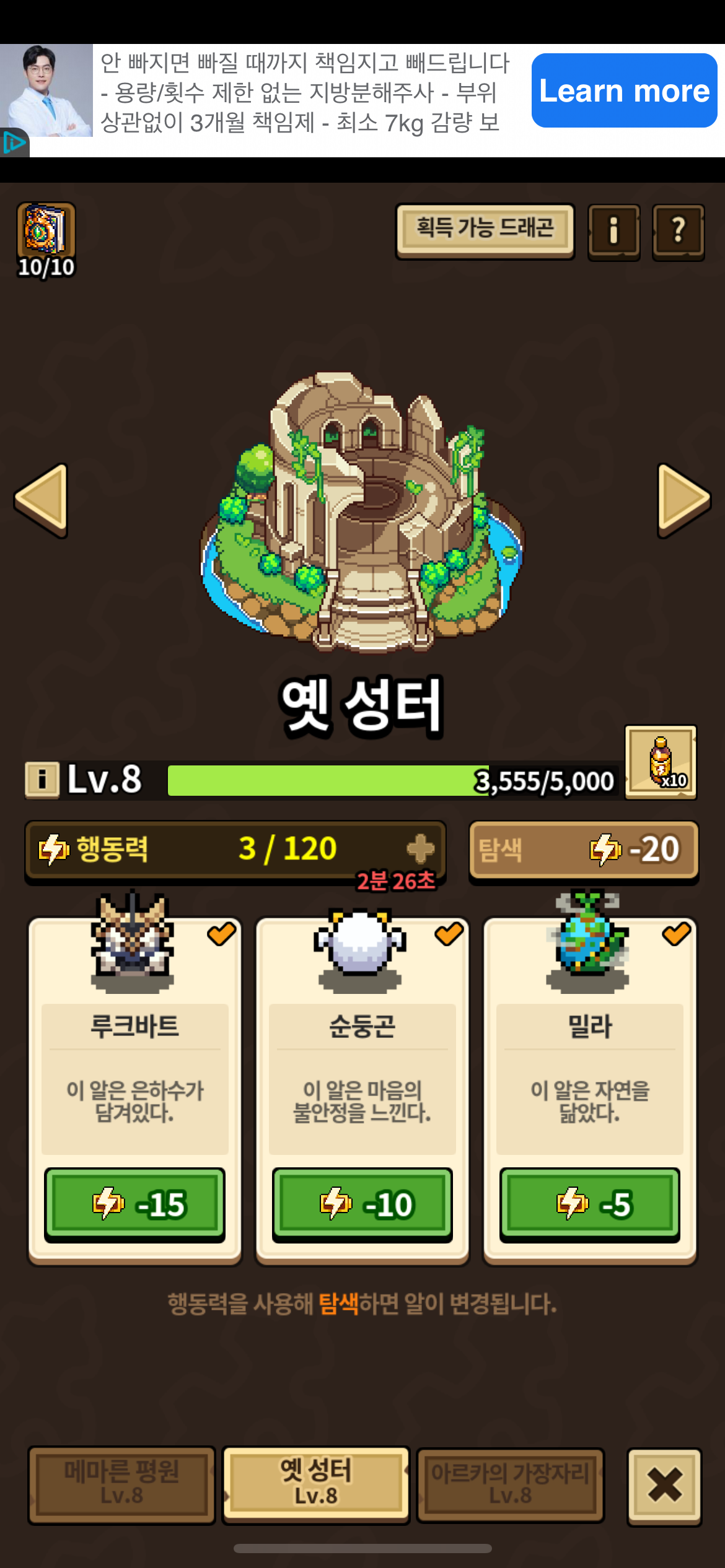
Task: Open the dragon book collection icon
Action: pyautogui.click(x=46, y=230)
